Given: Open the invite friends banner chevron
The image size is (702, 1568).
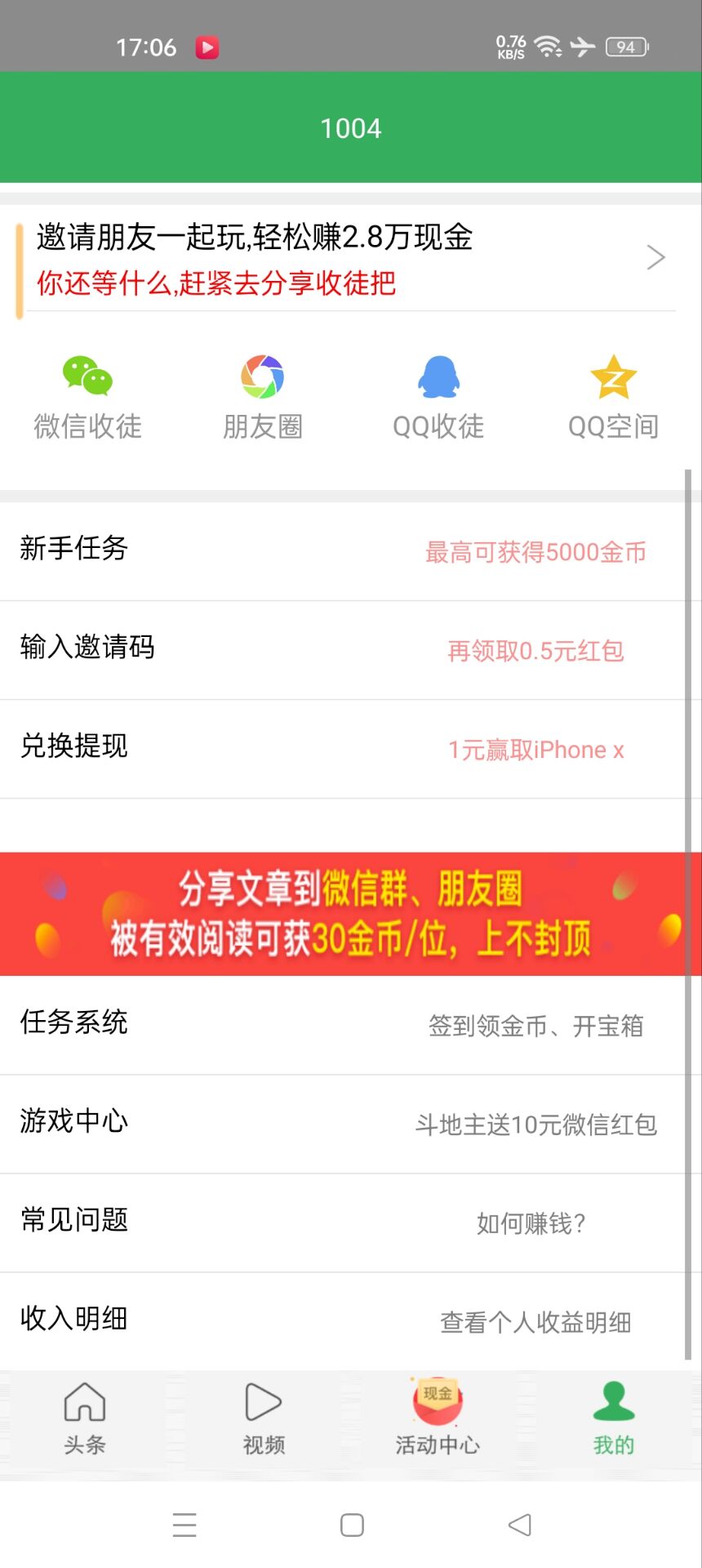Looking at the screenshot, I should pos(656,258).
